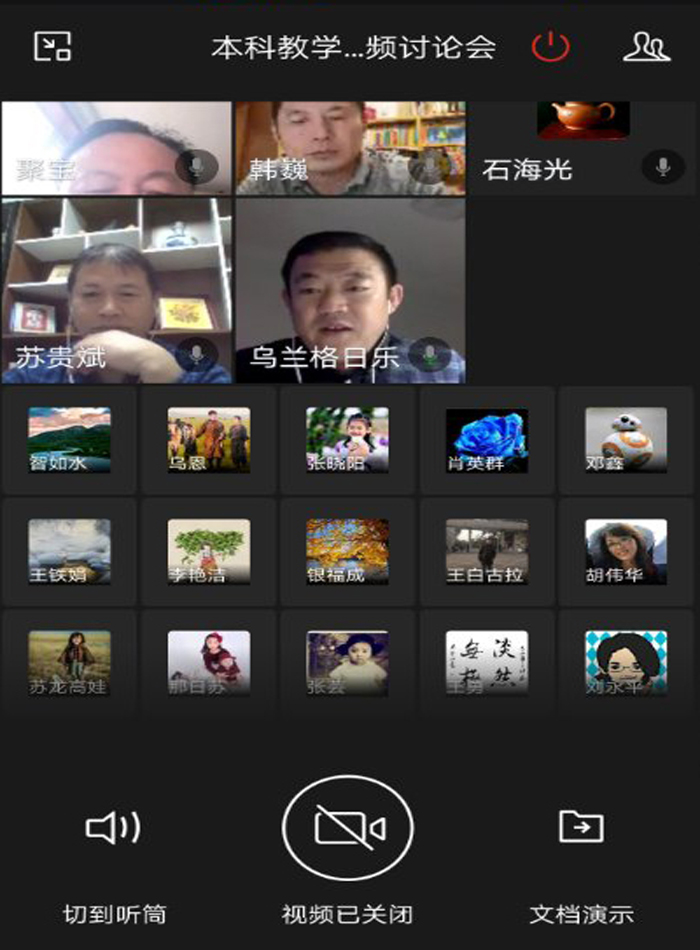Minimize meeting to picture-in-picture window

pos(52,47)
